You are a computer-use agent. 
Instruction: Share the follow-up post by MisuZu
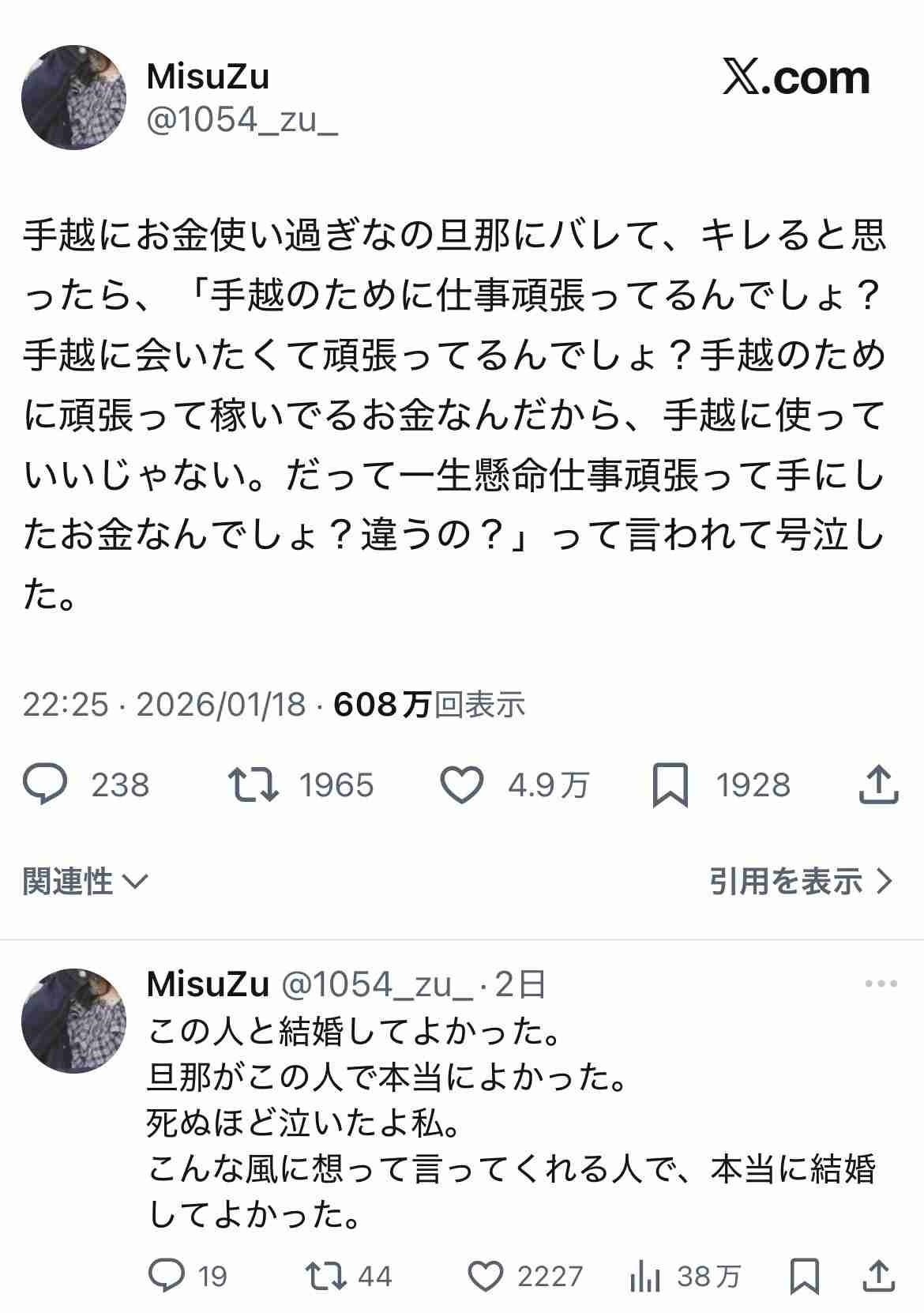coord(878,1276)
